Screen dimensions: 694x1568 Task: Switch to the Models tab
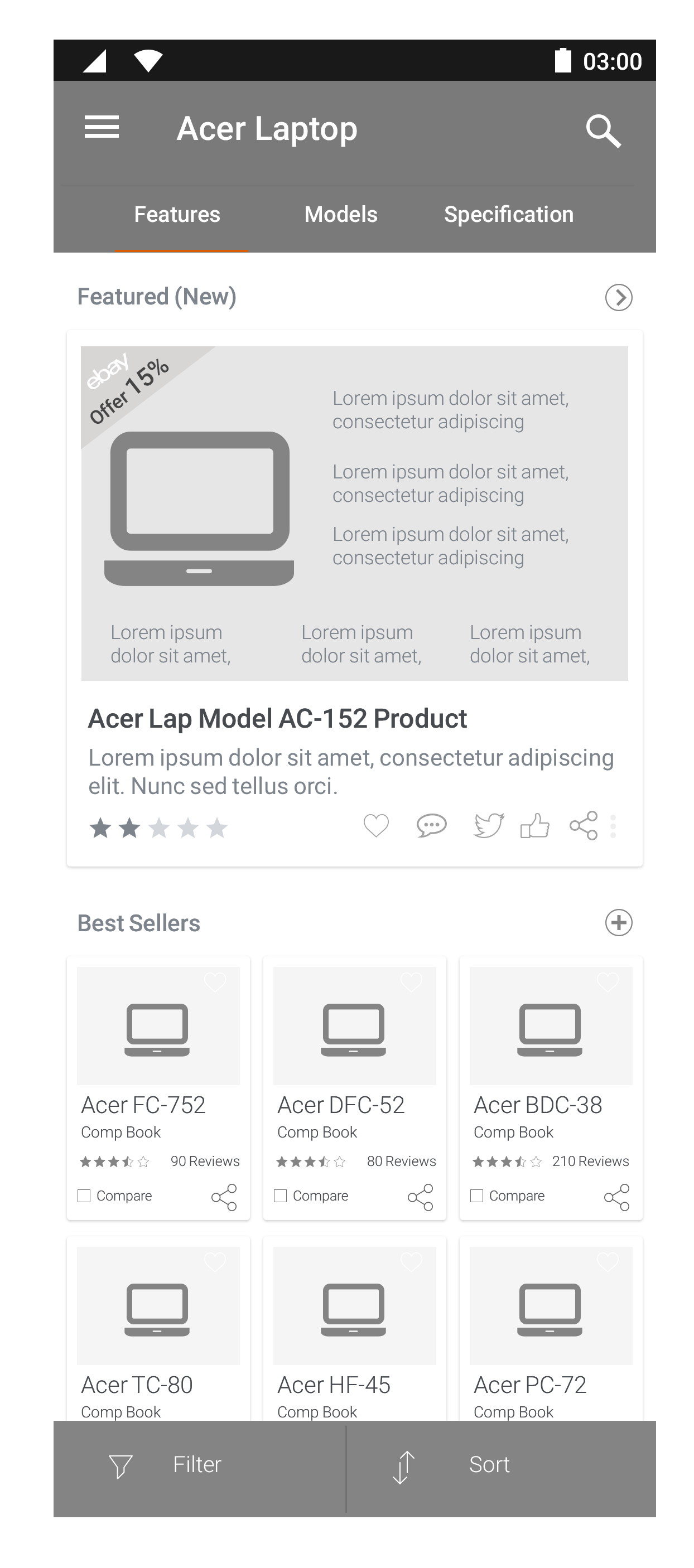(x=340, y=214)
